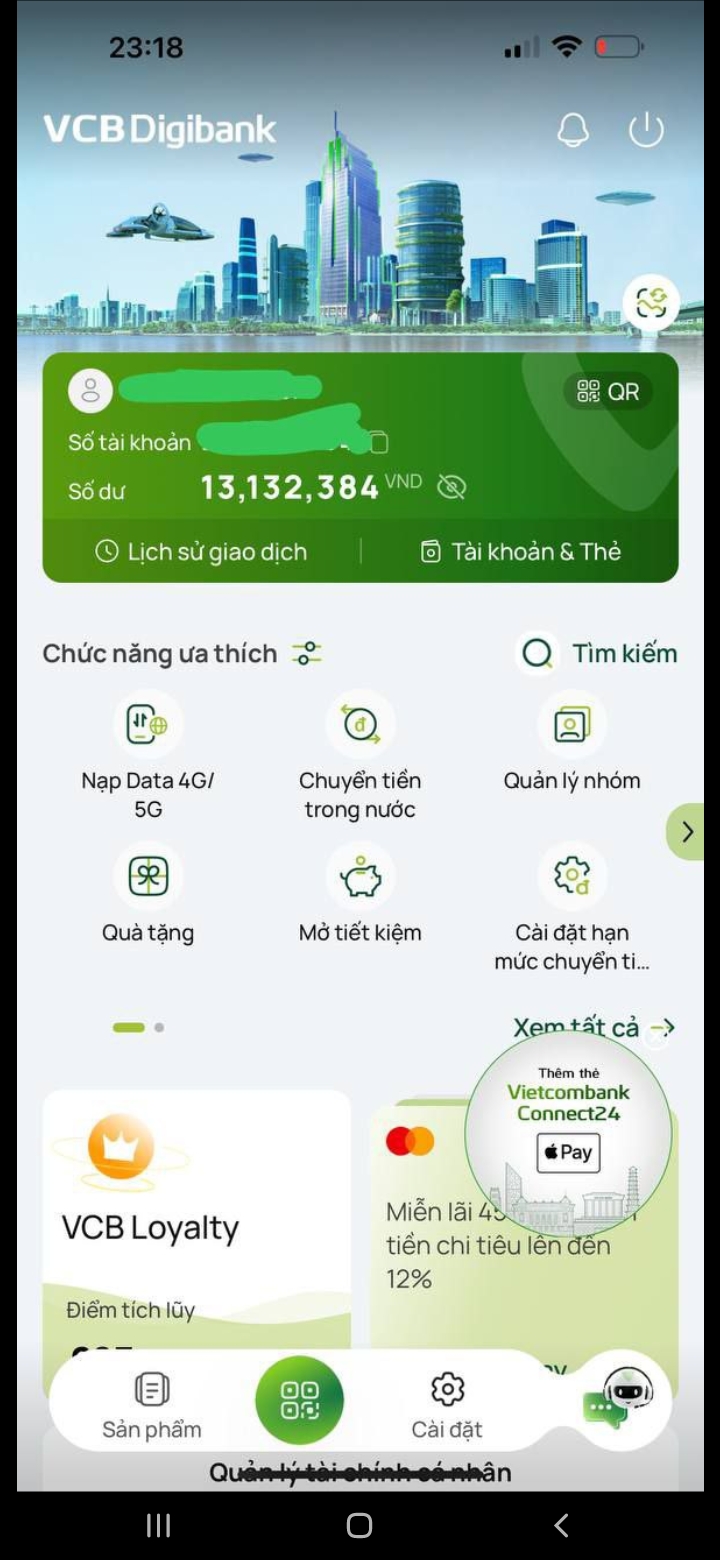Screen dimensions: 720x1560
Task: Tap the center QR scan button
Action: pos(300,1400)
